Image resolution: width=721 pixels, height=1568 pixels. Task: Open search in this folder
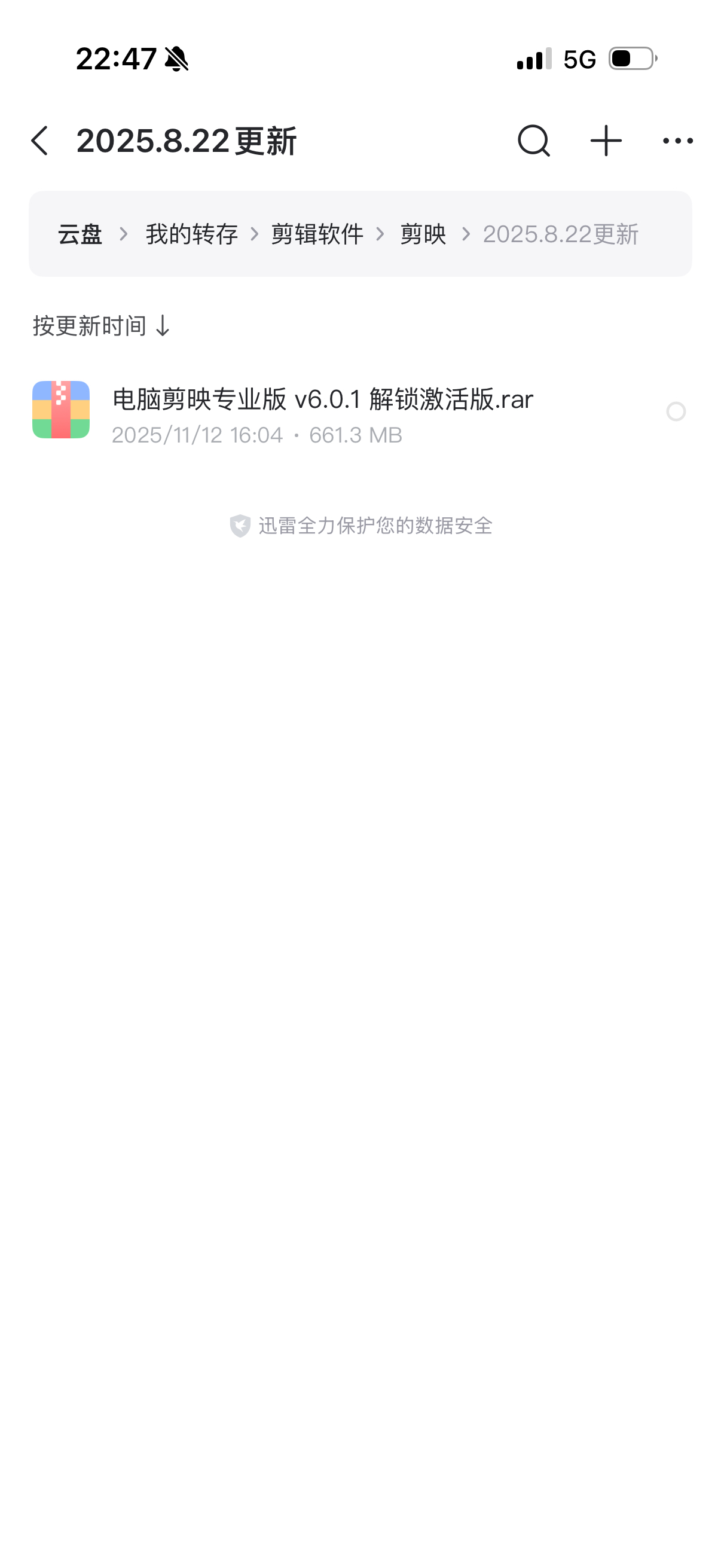534,141
